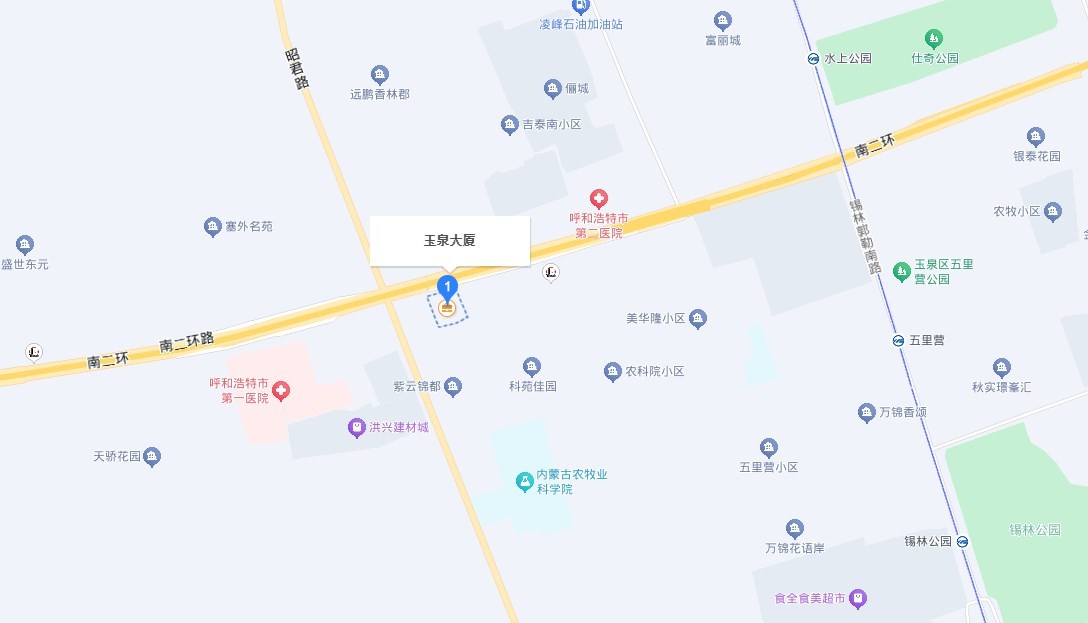Viewport: 1088px width, 623px height.
Task: Open the 玉泉大厦 info label
Action: (x=449, y=241)
